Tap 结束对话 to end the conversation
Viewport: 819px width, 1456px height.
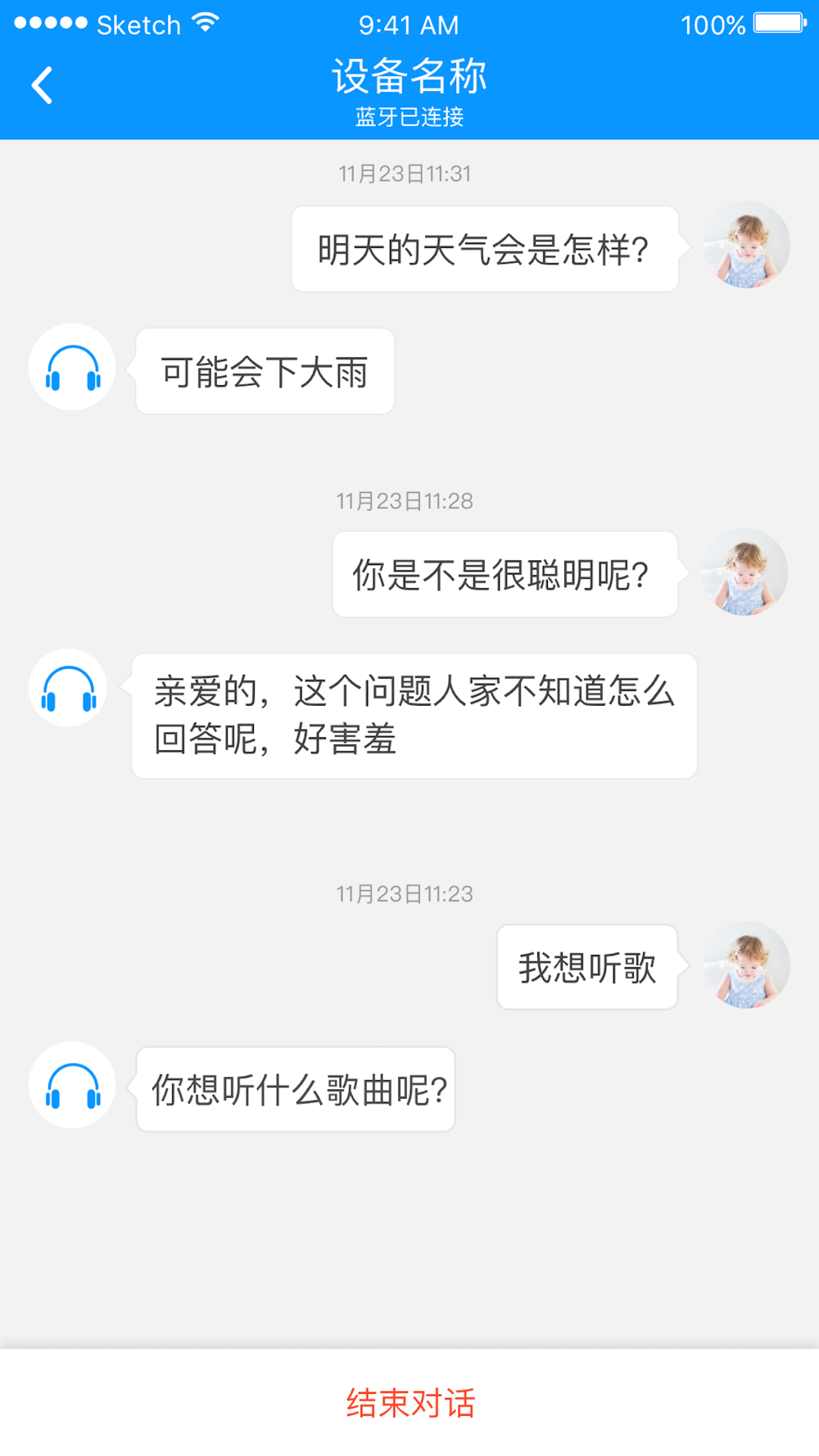(409, 1403)
